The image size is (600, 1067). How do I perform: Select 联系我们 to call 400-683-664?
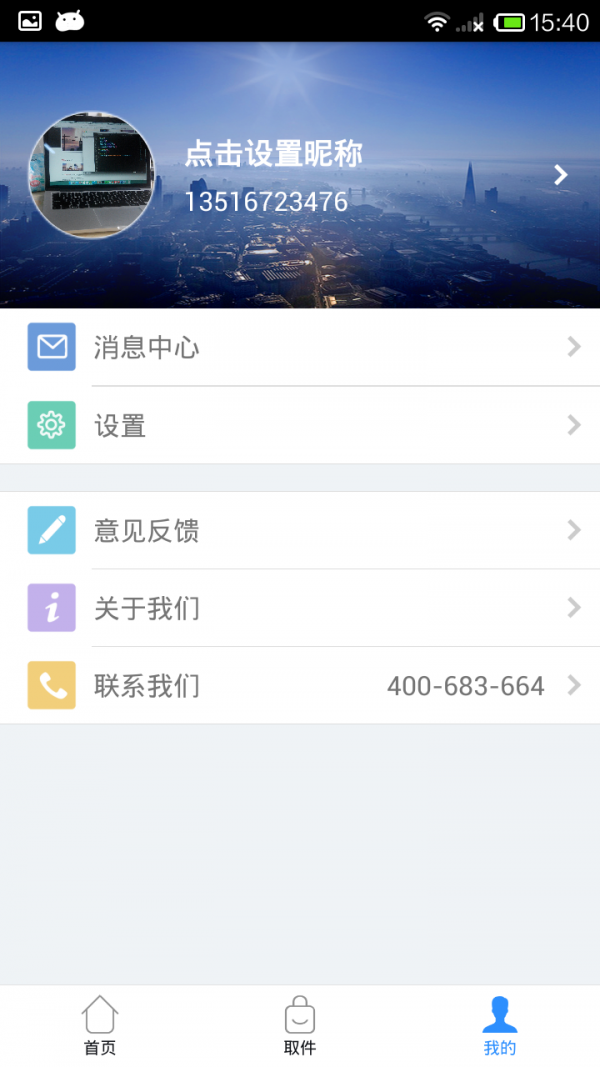(300, 686)
